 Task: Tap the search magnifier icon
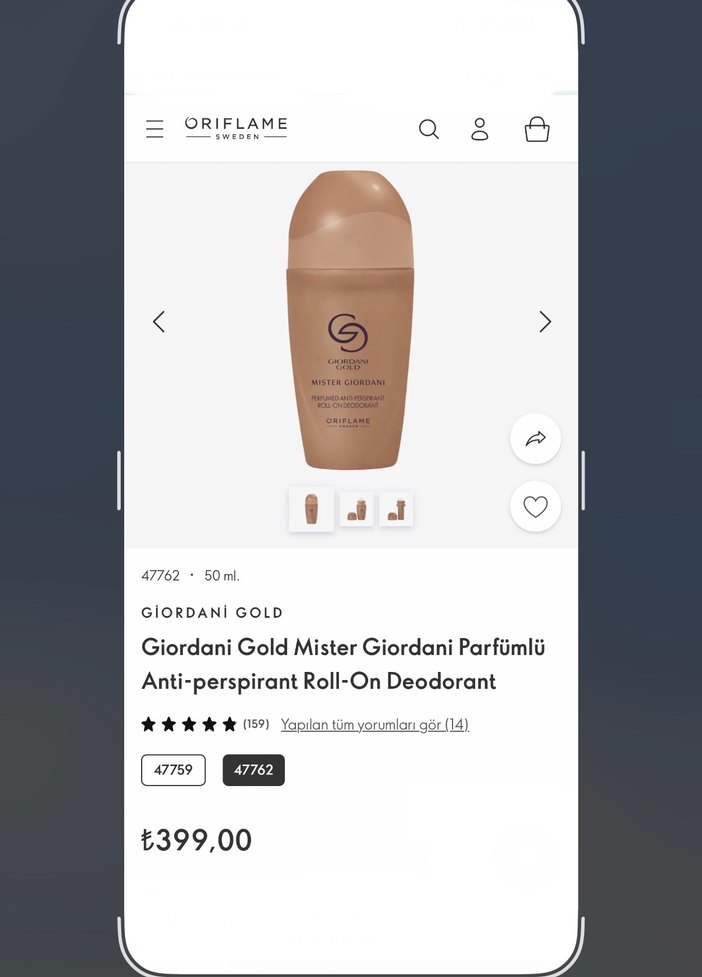429,129
